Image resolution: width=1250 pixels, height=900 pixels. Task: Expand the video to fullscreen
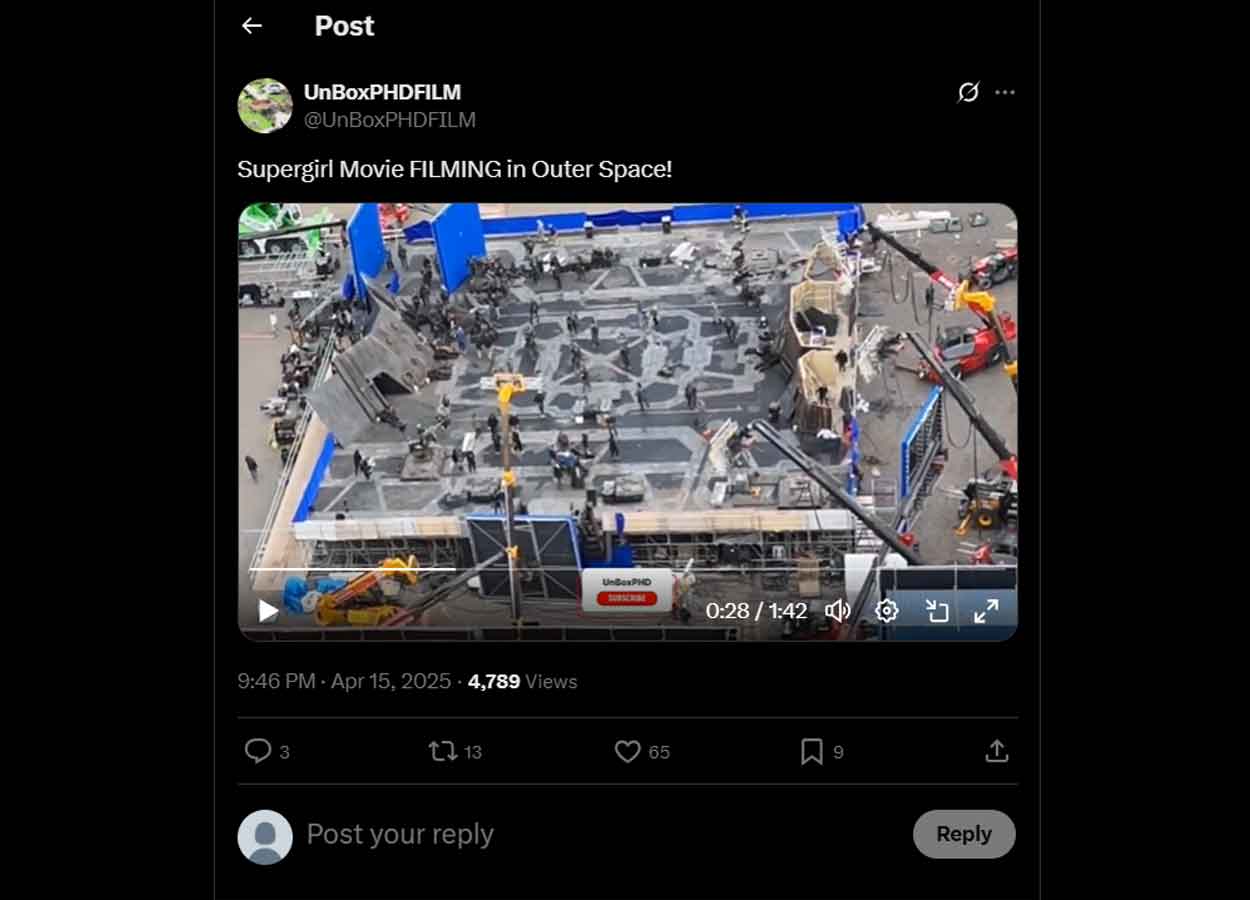(986, 611)
